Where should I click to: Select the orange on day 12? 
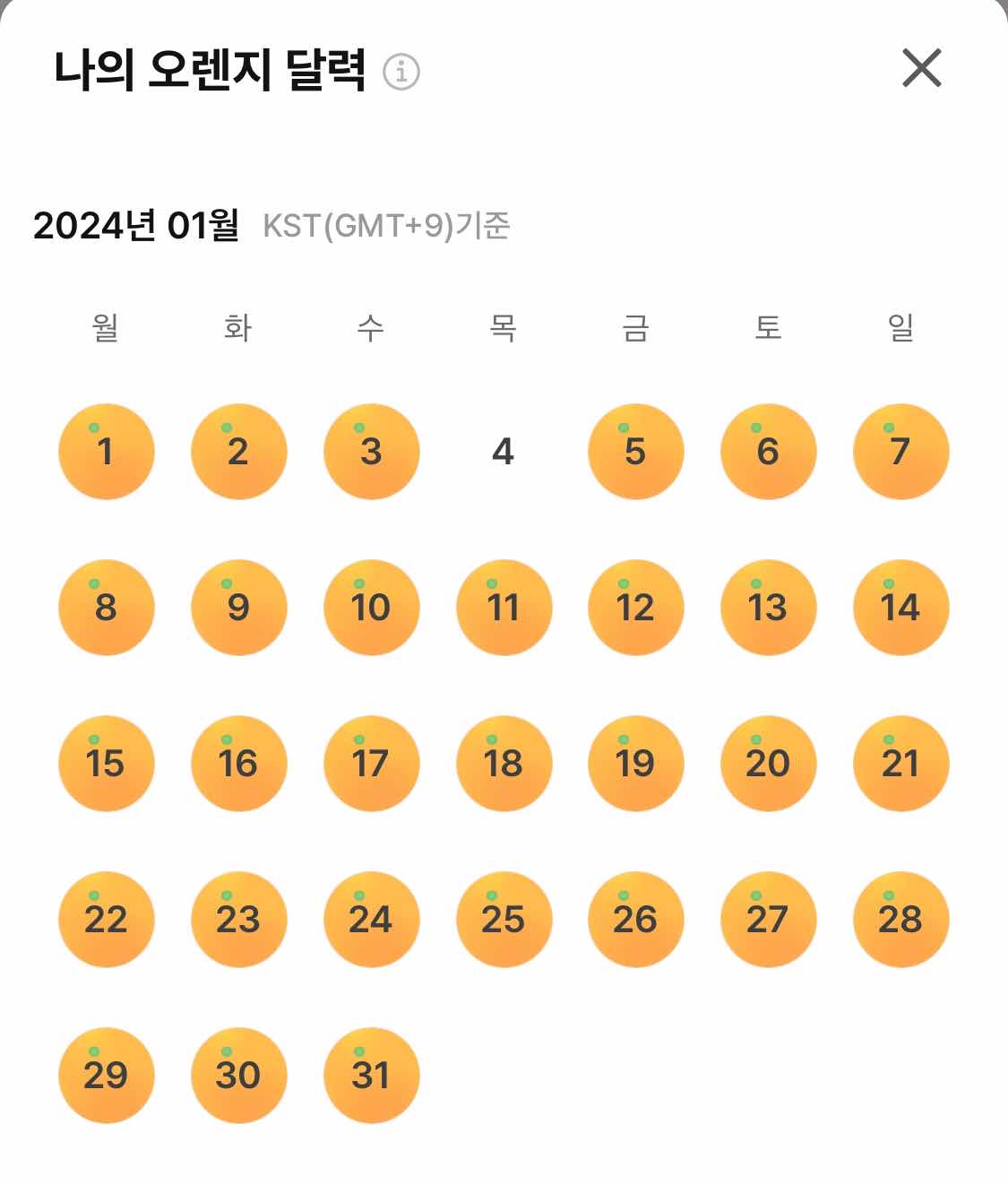pyautogui.click(x=635, y=607)
